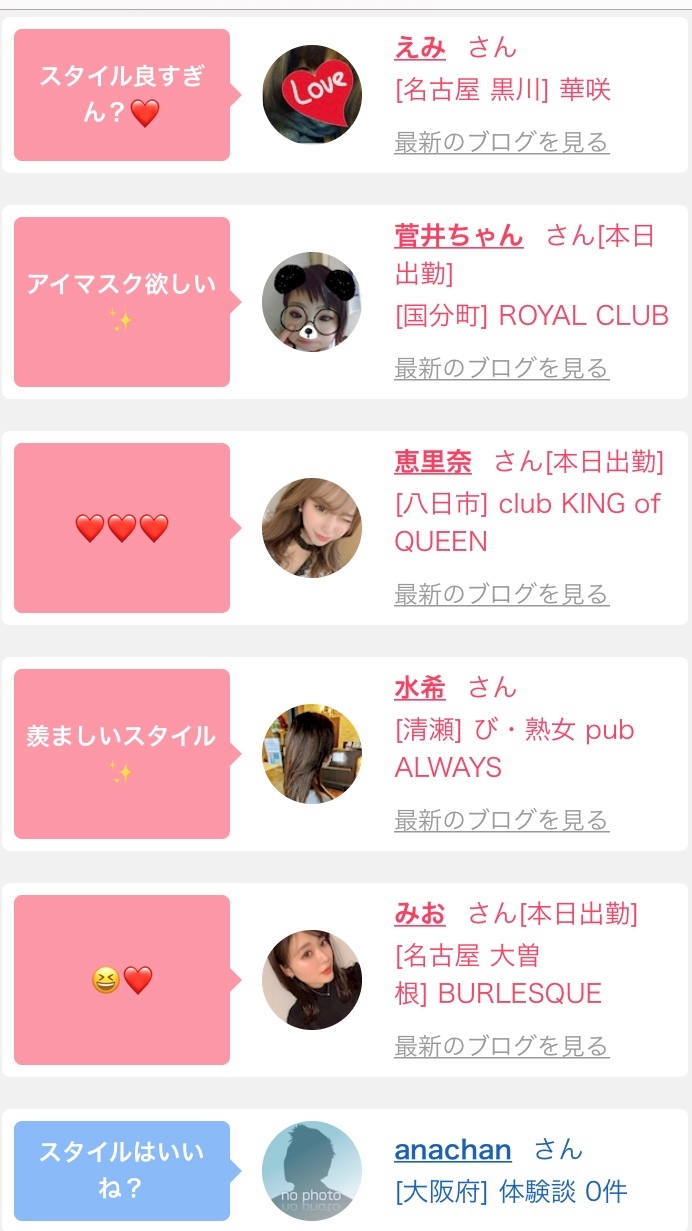The height and width of the screenshot is (1231, 692).
Task: Open 菅井ちゃん's profile link
Action: coord(458,236)
